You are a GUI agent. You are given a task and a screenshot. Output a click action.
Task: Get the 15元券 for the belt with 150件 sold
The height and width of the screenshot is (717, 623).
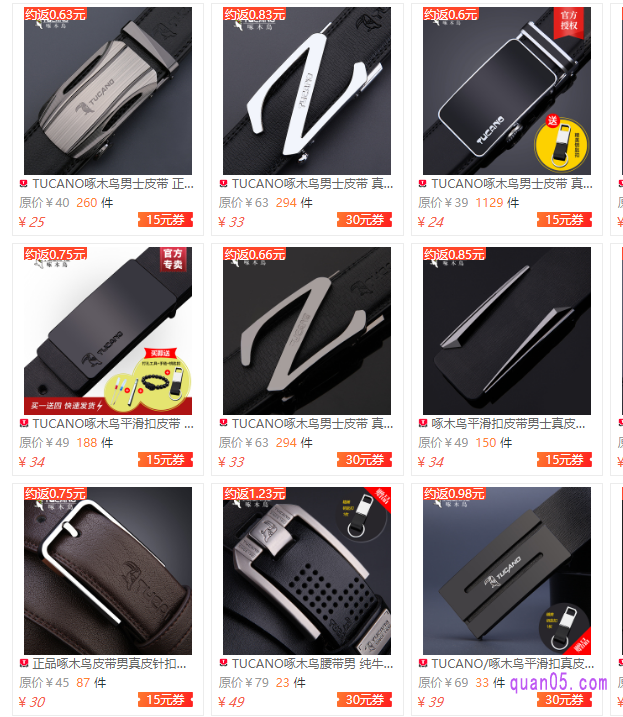(x=565, y=460)
